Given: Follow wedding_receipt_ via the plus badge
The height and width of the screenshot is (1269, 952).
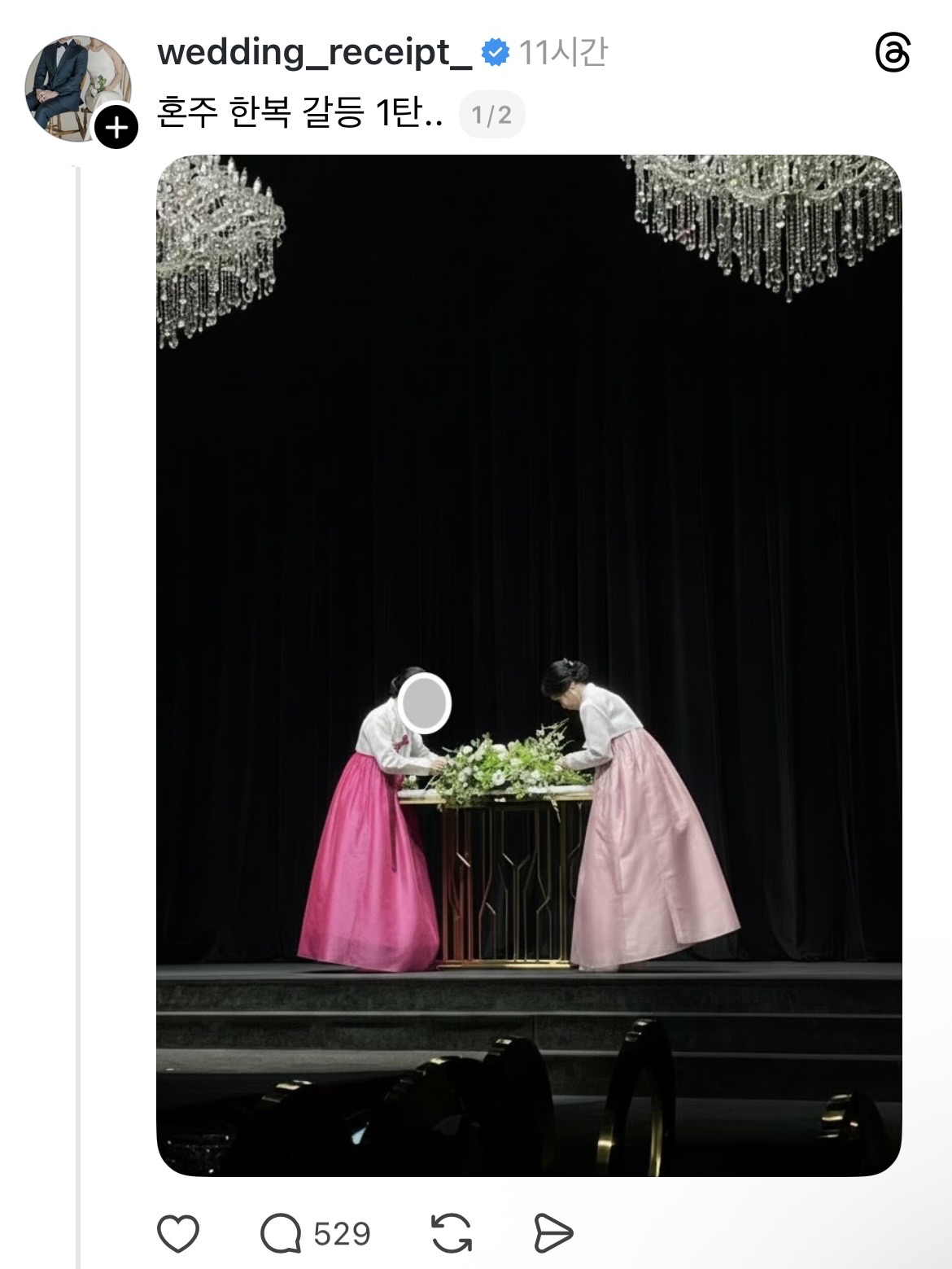Looking at the screenshot, I should pos(116,128).
